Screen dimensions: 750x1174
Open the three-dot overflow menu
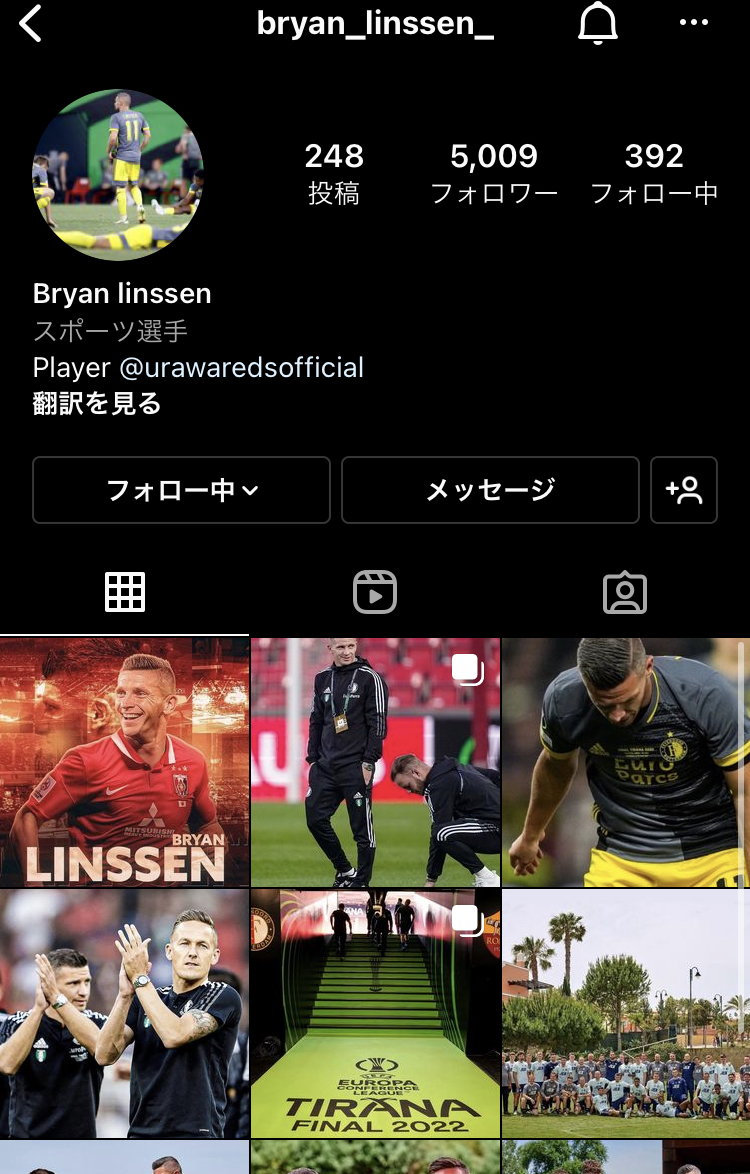(x=693, y=24)
